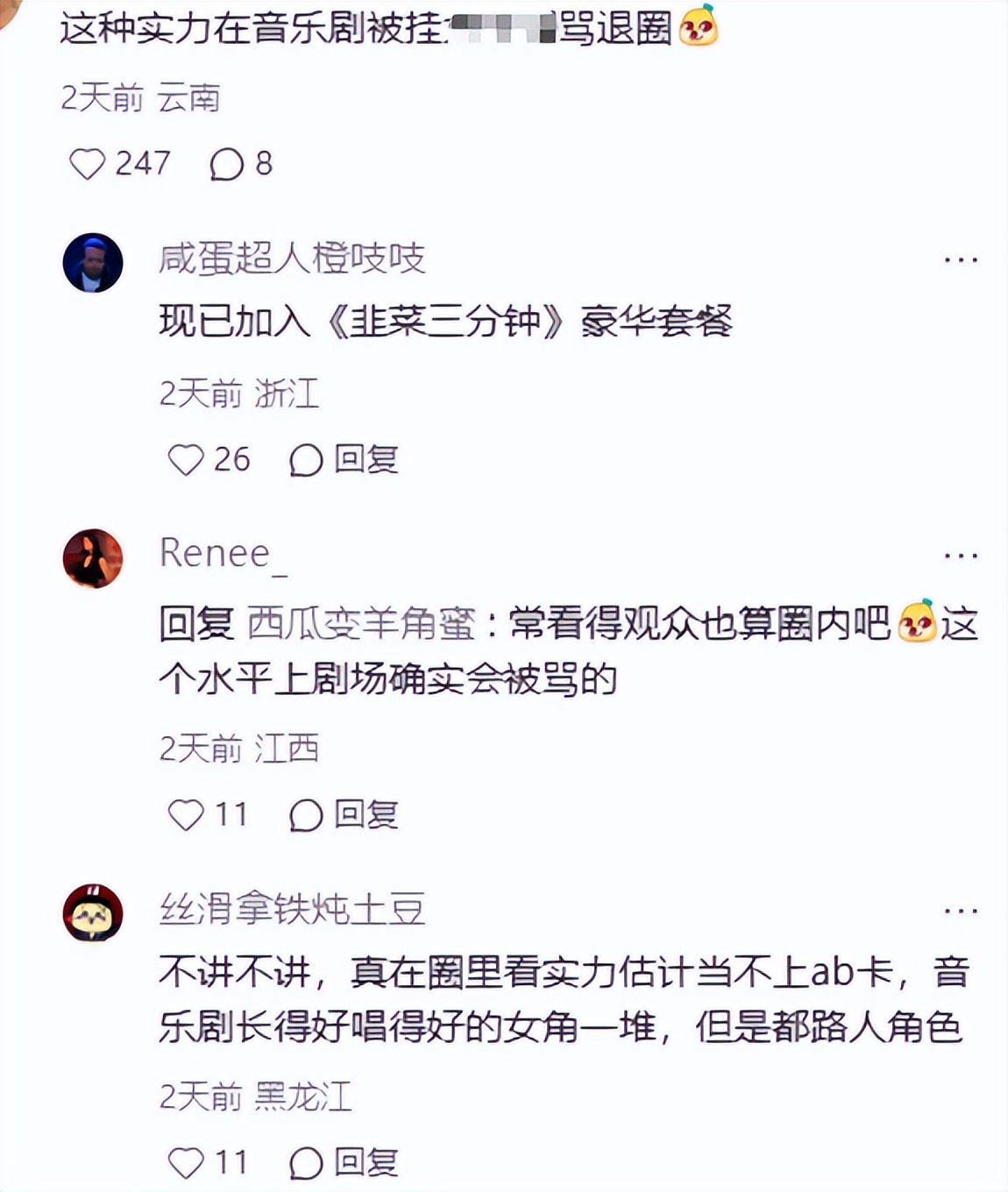The width and height of the screenshot is (1008, 1192).
Task: Open overflow menu on 丝滑拿铁炖土豆's comment
Action: pyautogui.click(x=961, y=912)
